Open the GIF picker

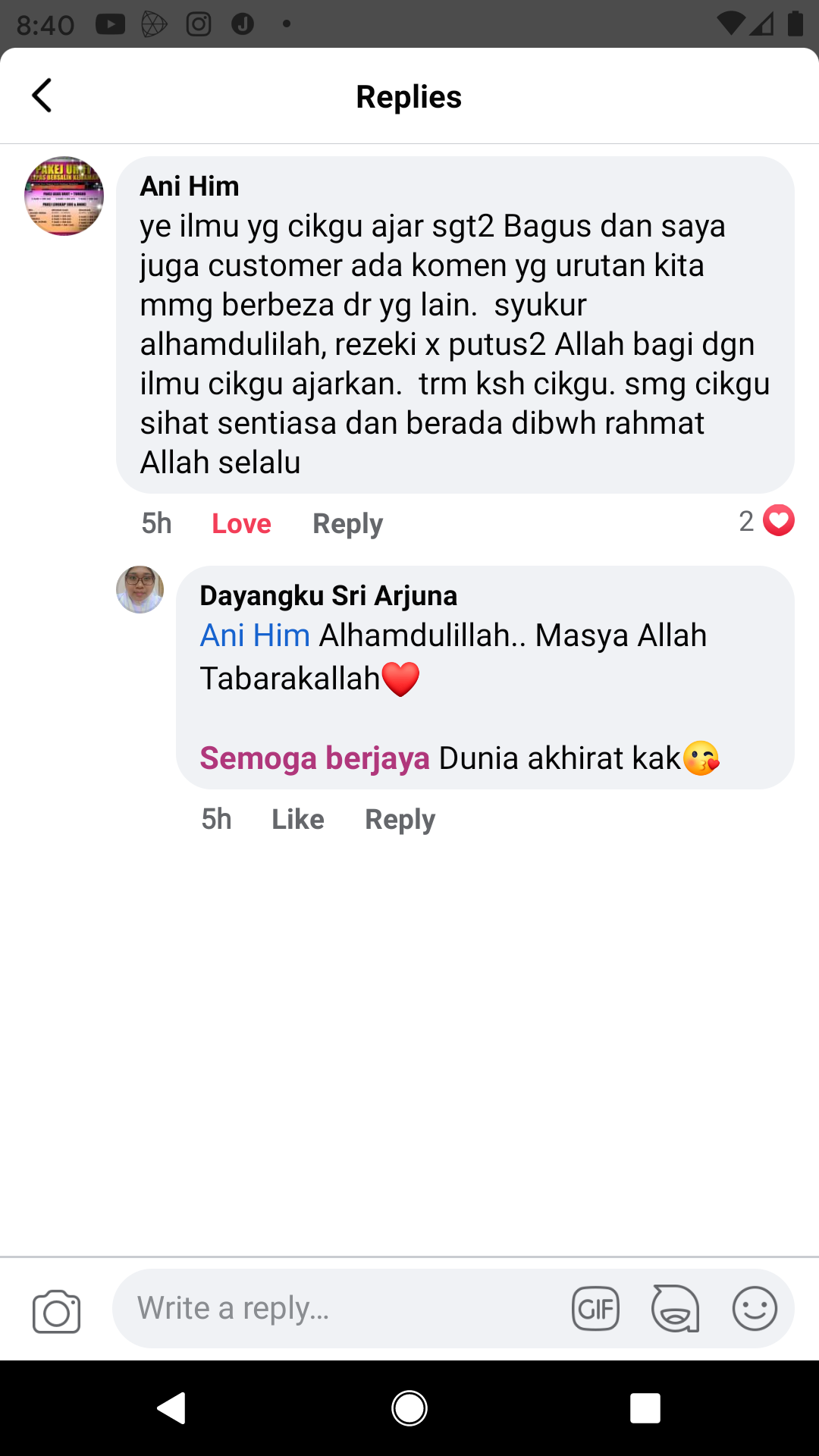click(595, 1309)
